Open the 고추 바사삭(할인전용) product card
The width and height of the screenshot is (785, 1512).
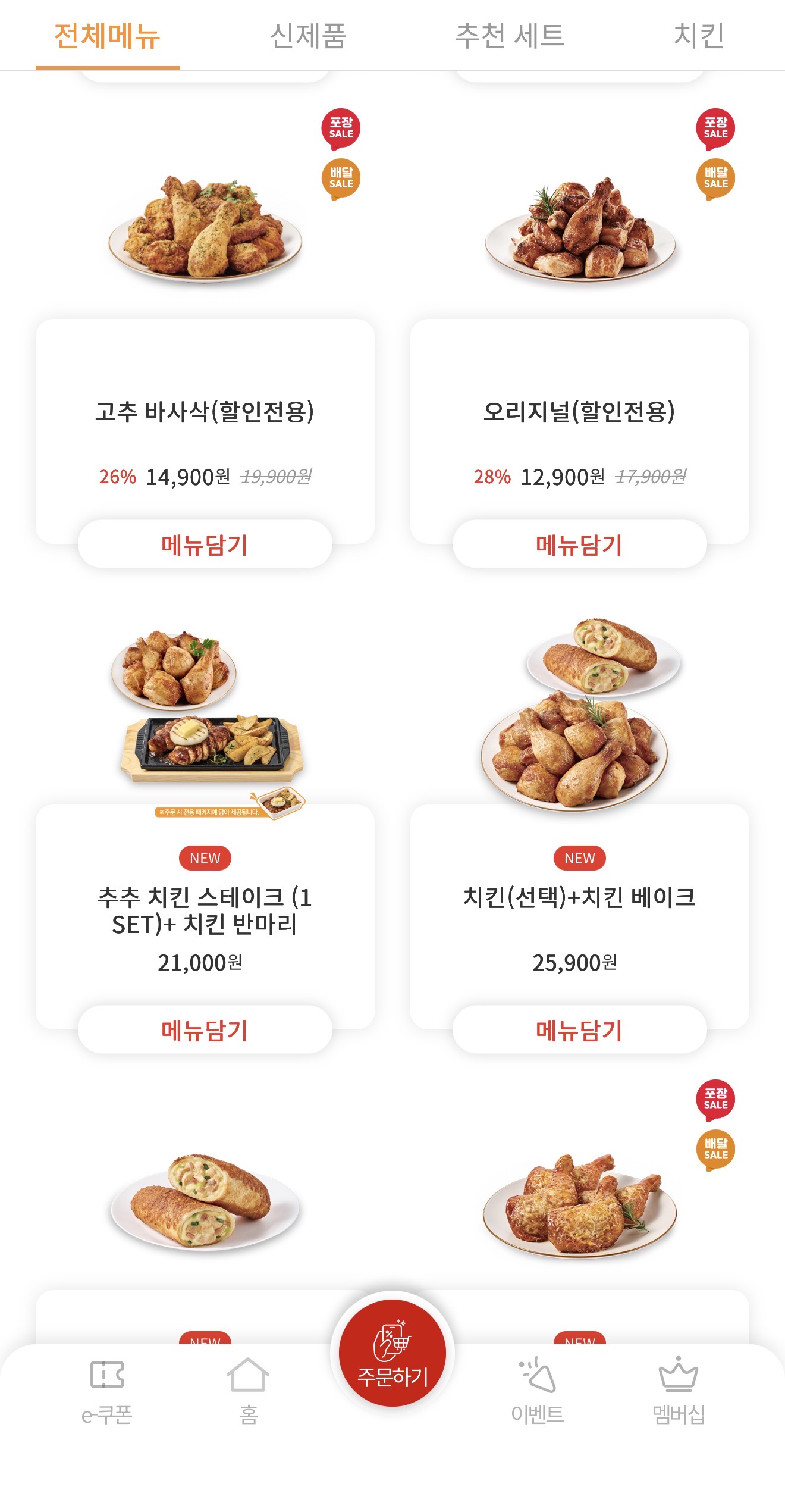pos(205,412)
